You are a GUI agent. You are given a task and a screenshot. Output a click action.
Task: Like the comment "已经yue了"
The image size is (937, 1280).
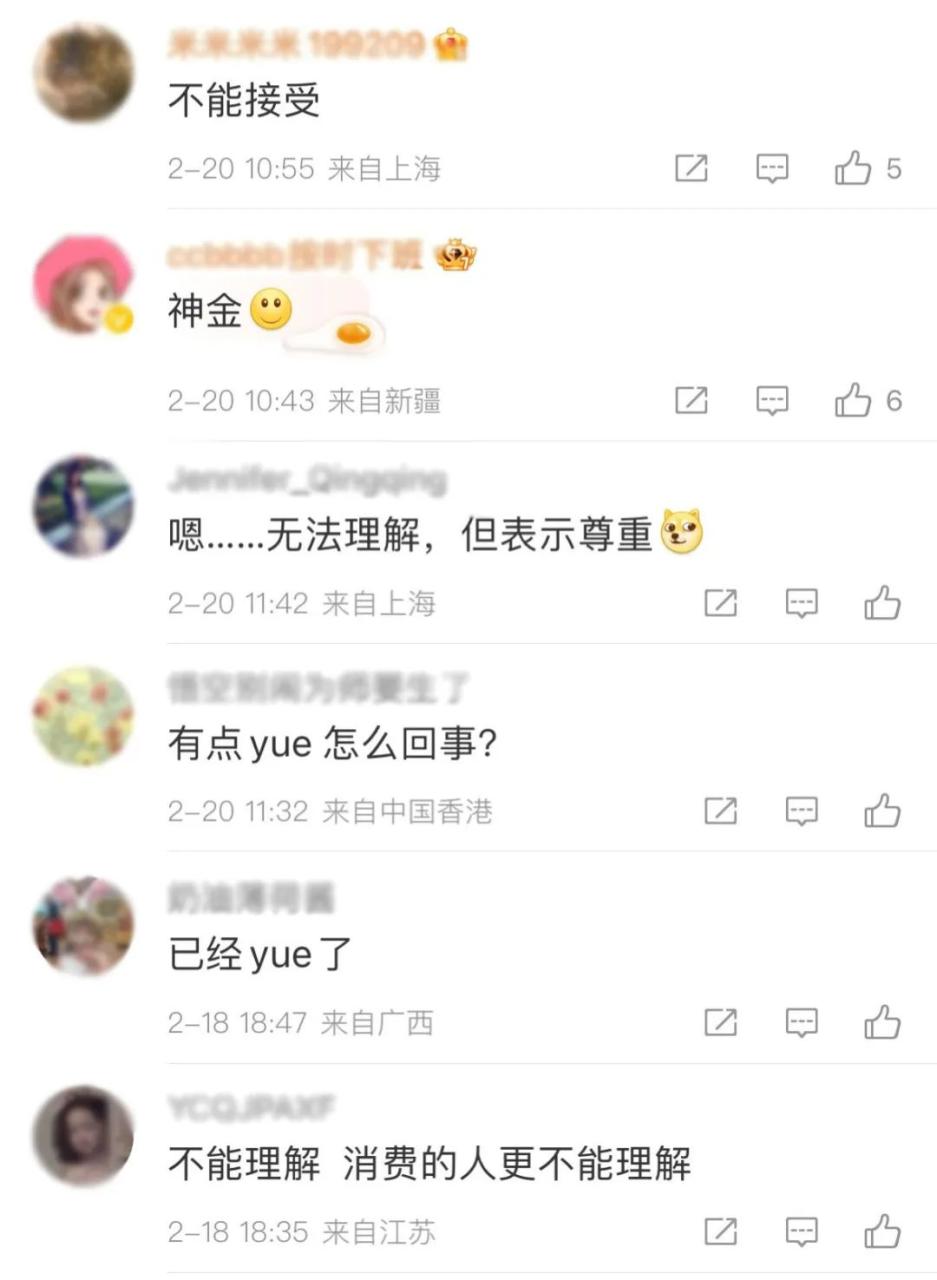[x=882, y=1022]
